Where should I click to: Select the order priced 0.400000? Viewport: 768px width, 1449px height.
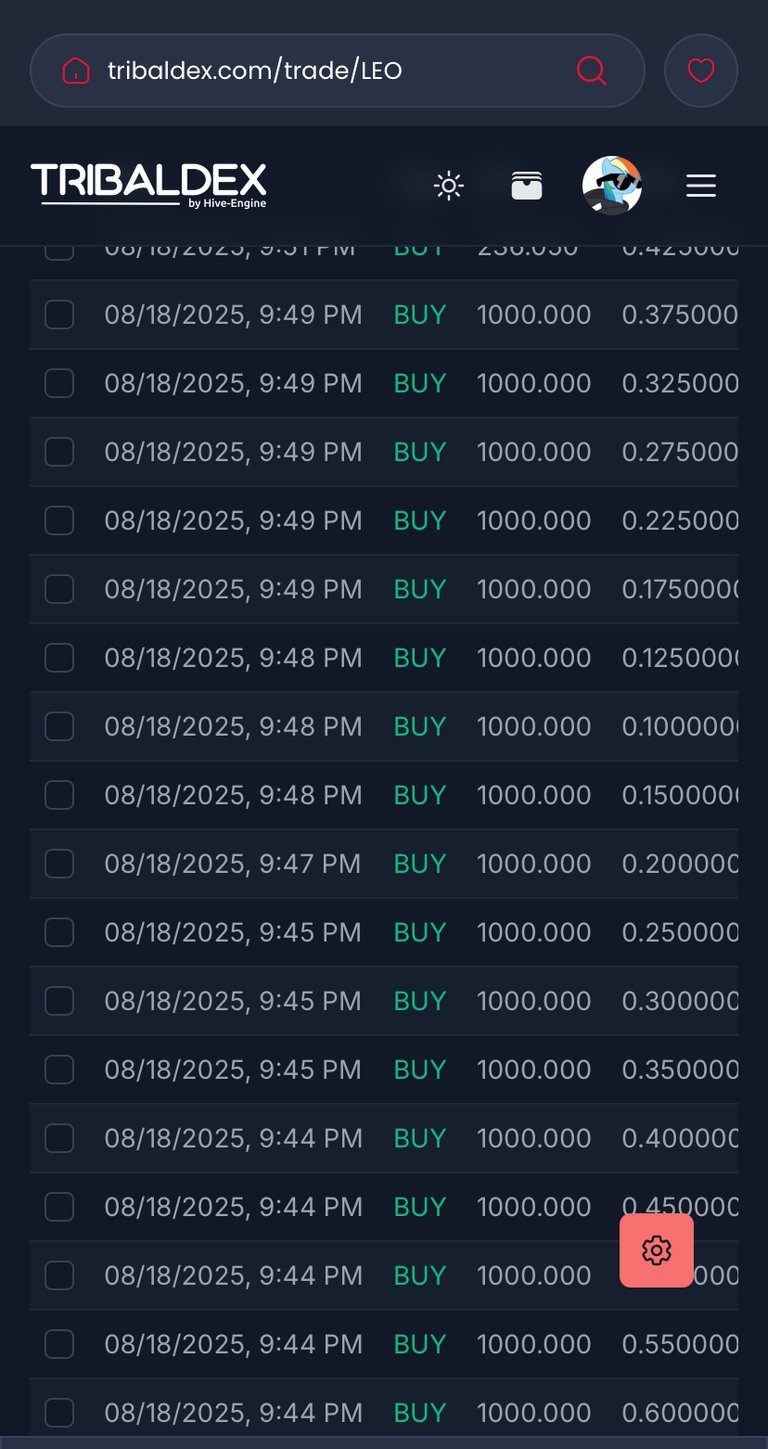click(59, 1138)
